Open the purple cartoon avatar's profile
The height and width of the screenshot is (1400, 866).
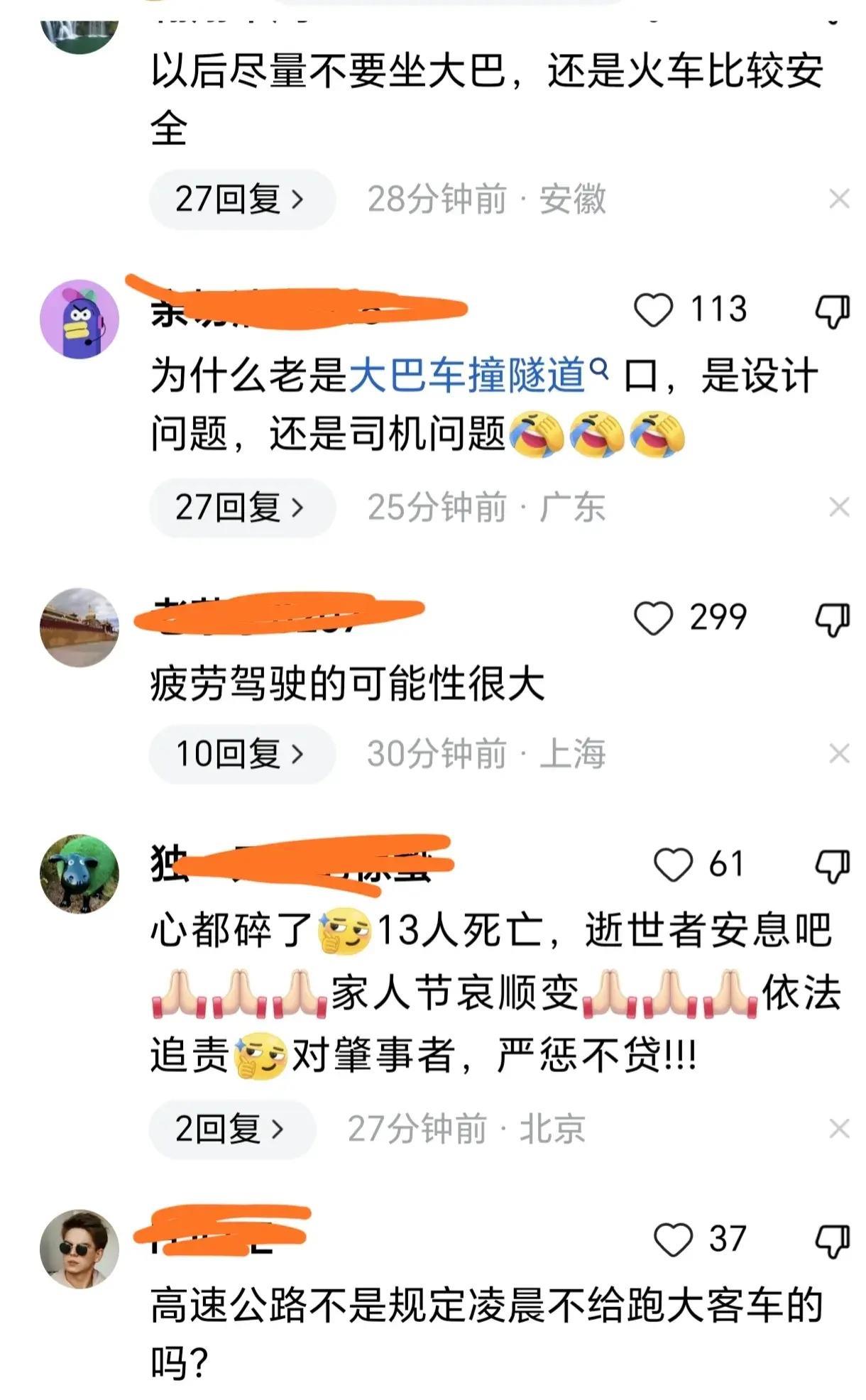point(79,319)
